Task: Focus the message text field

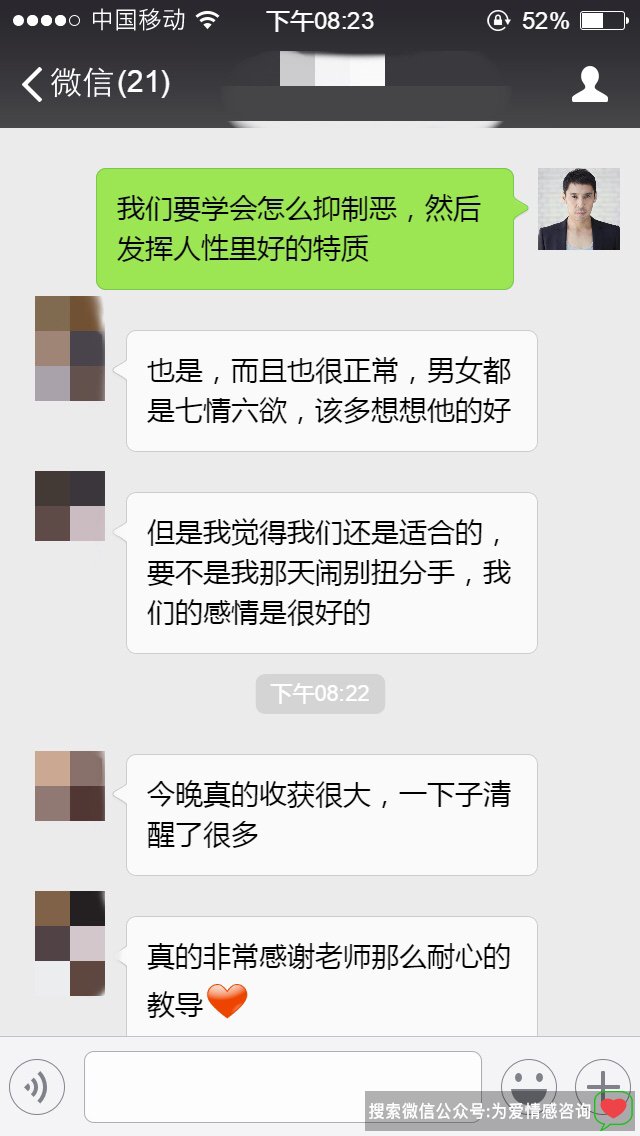Action: [x=282, y=1087]
